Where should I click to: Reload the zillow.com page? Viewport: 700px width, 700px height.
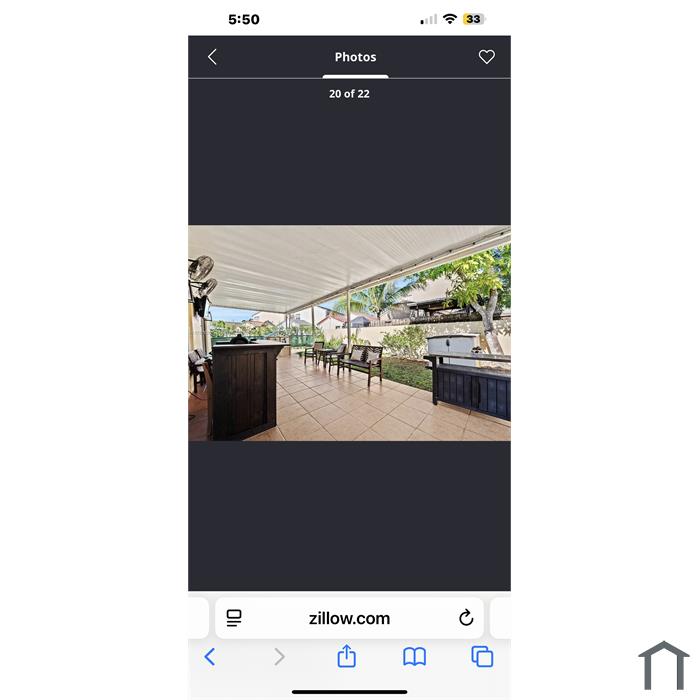click(x=466, y=618)
